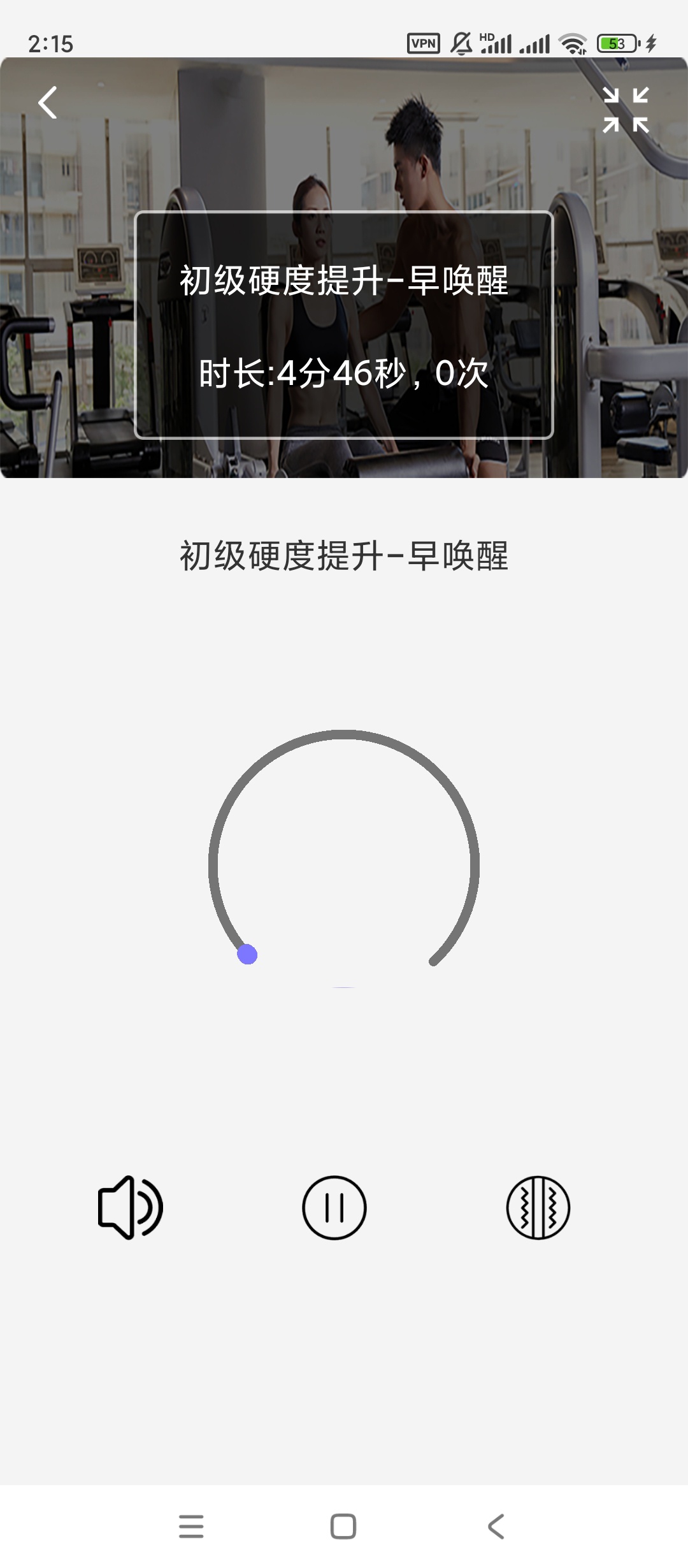Toggle the sound speaker icon
Viewport: 688px width, 1568px height.
131,1207
